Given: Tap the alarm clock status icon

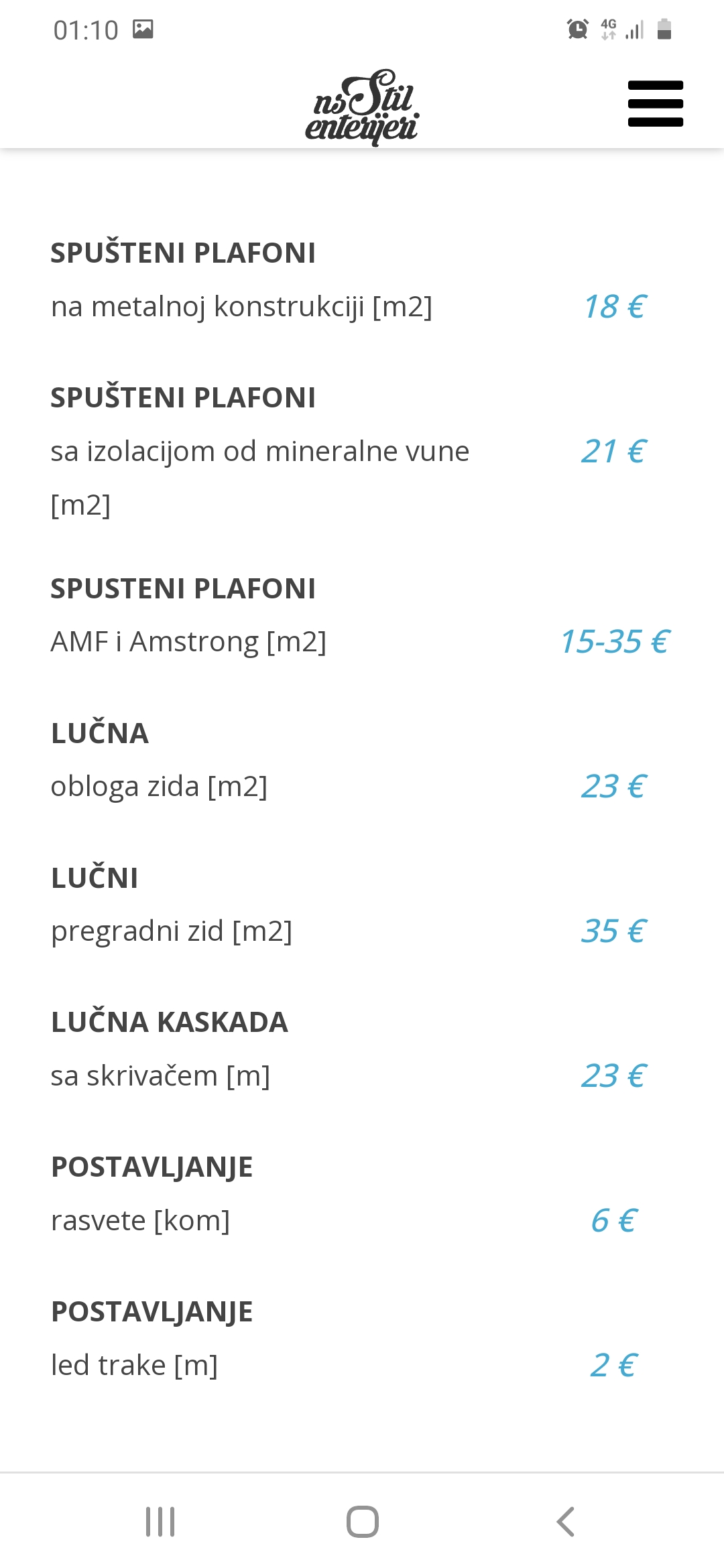Looking at the screenshot, I should click(x=575, y=28).
